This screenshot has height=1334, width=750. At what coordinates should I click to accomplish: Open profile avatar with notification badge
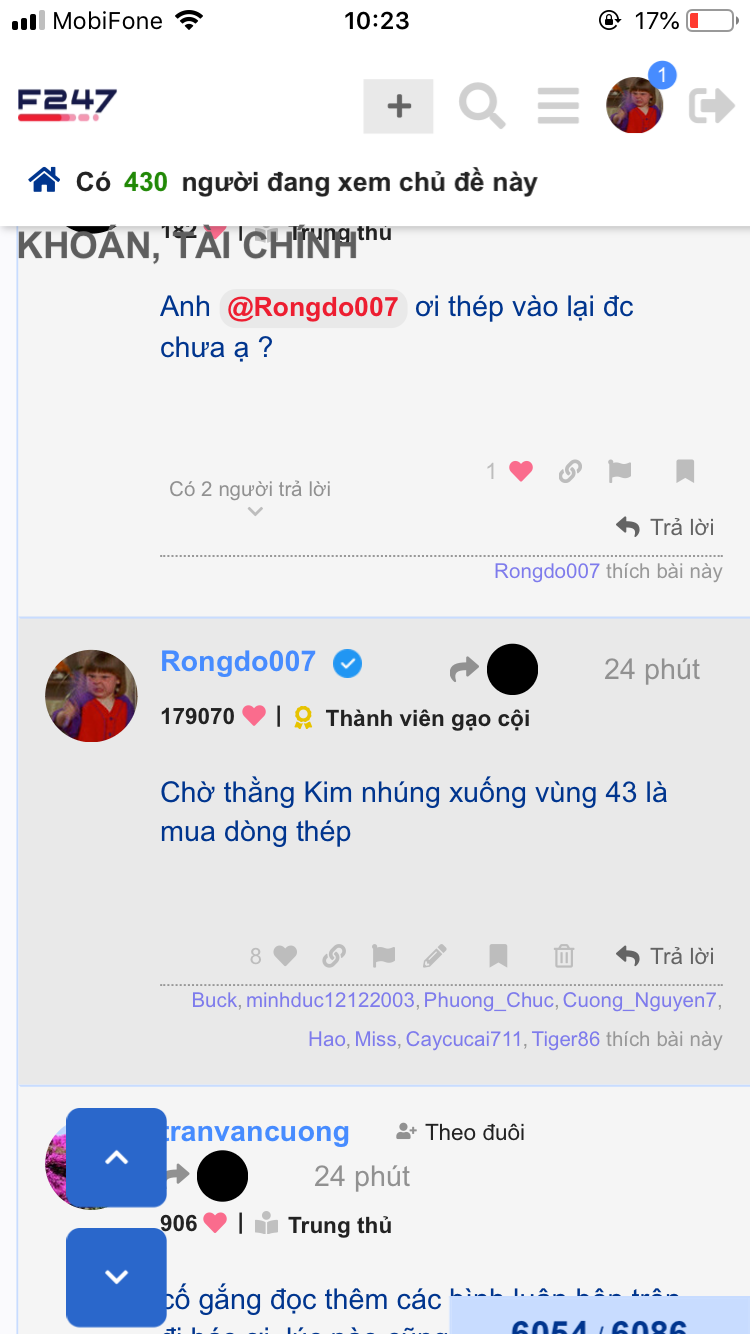[635, 104]
